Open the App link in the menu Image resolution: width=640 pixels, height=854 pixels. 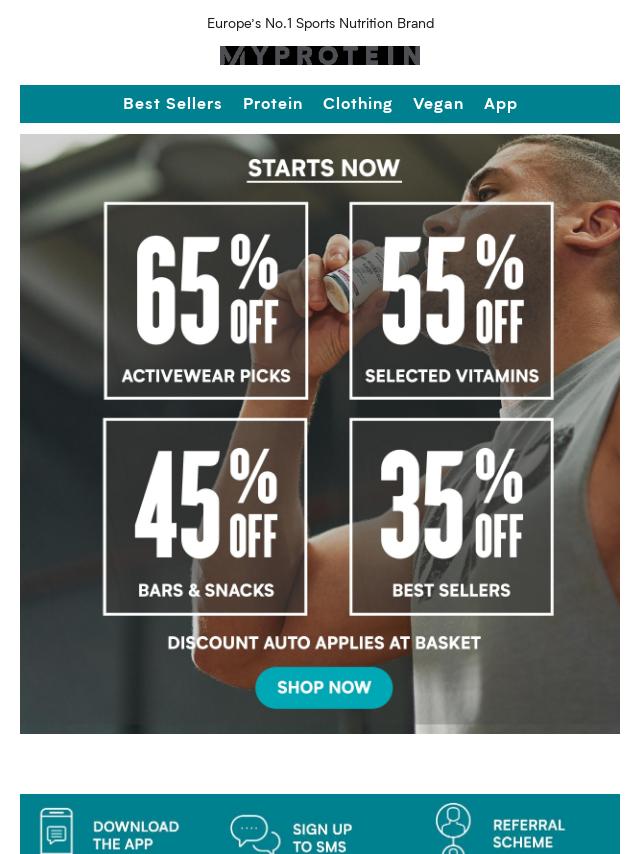(500, 104)
